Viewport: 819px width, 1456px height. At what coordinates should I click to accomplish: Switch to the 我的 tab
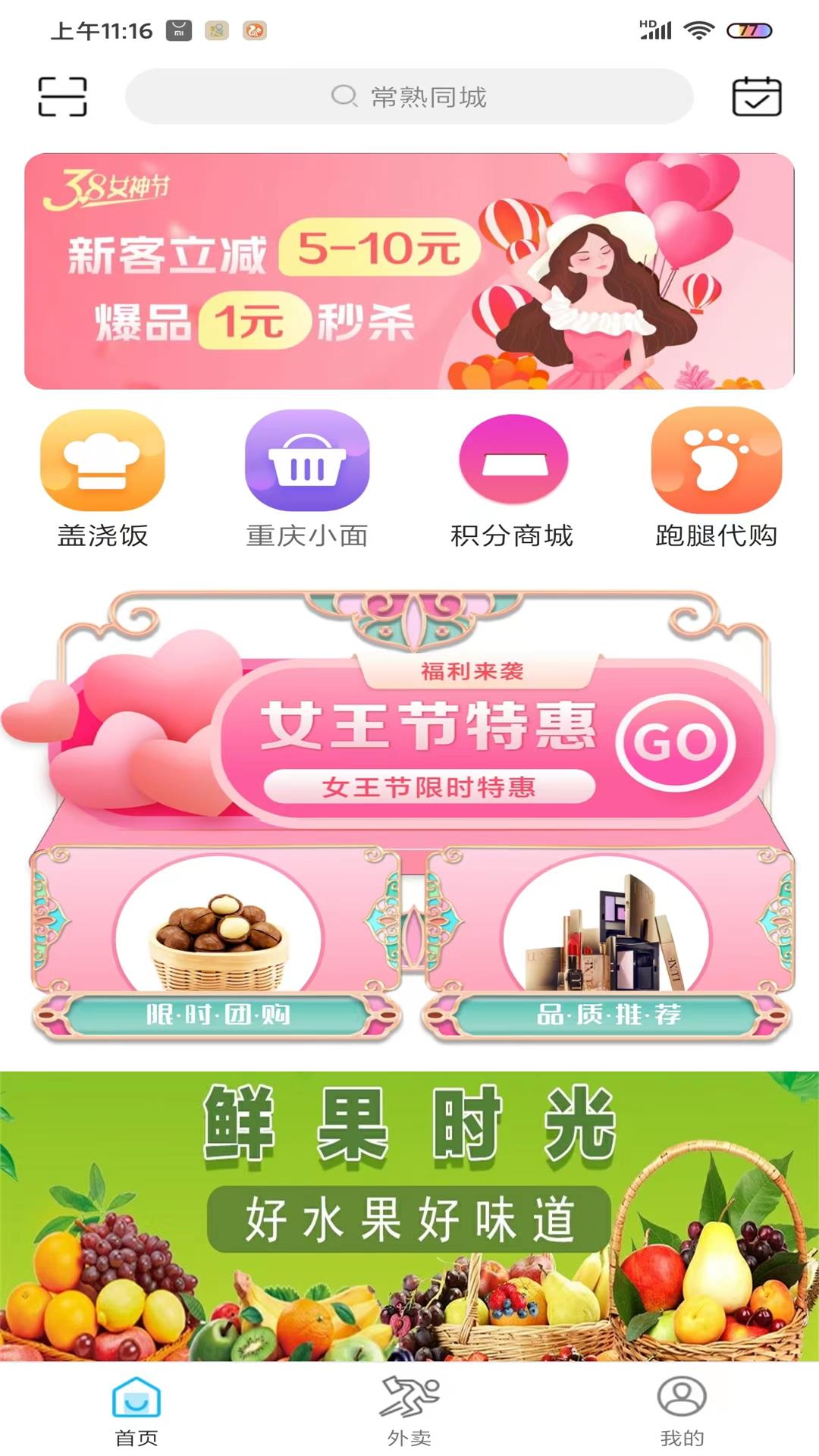tap(682, 1412)
